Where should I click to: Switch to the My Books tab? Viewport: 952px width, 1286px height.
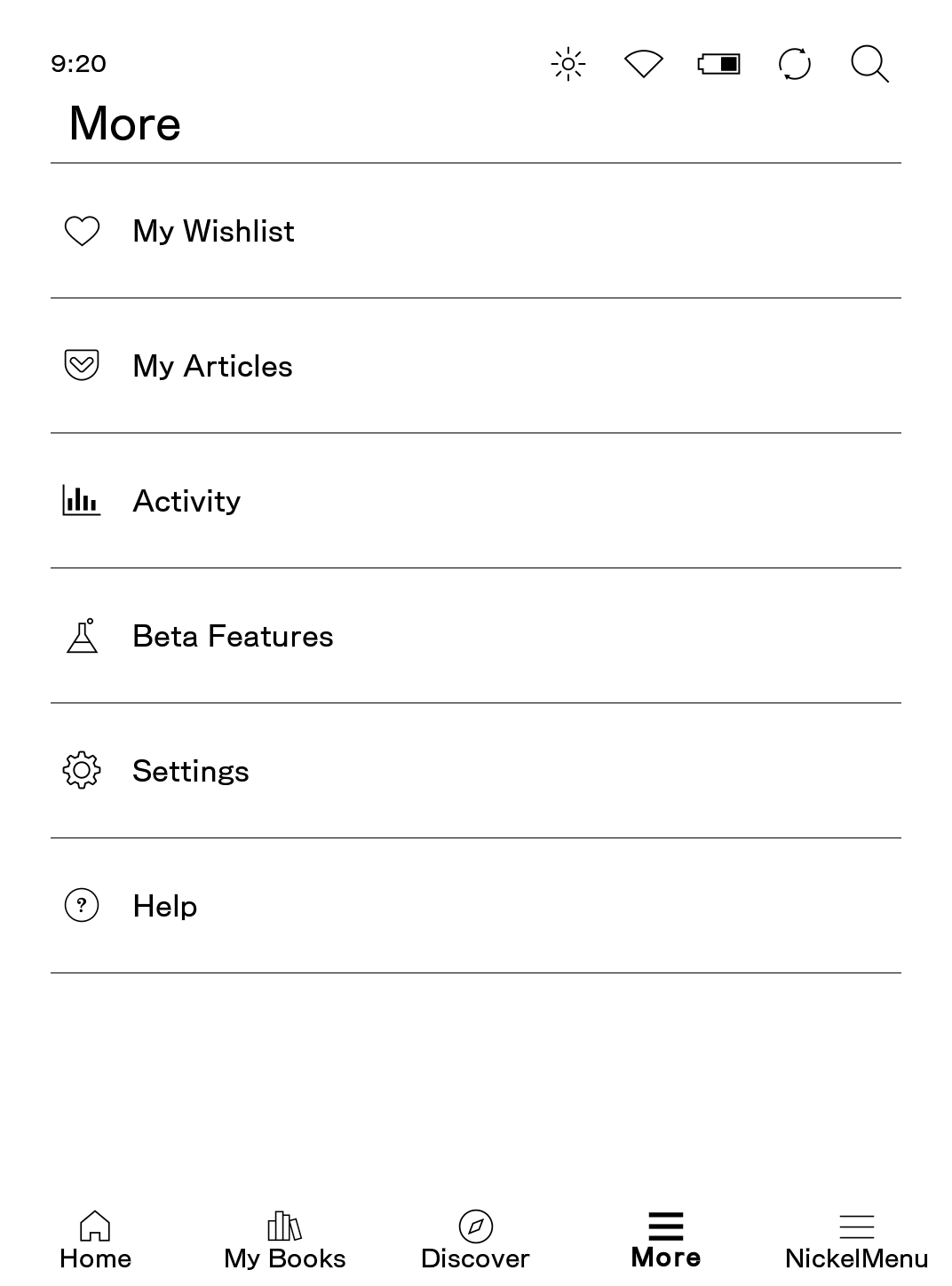pos(285,1240)
